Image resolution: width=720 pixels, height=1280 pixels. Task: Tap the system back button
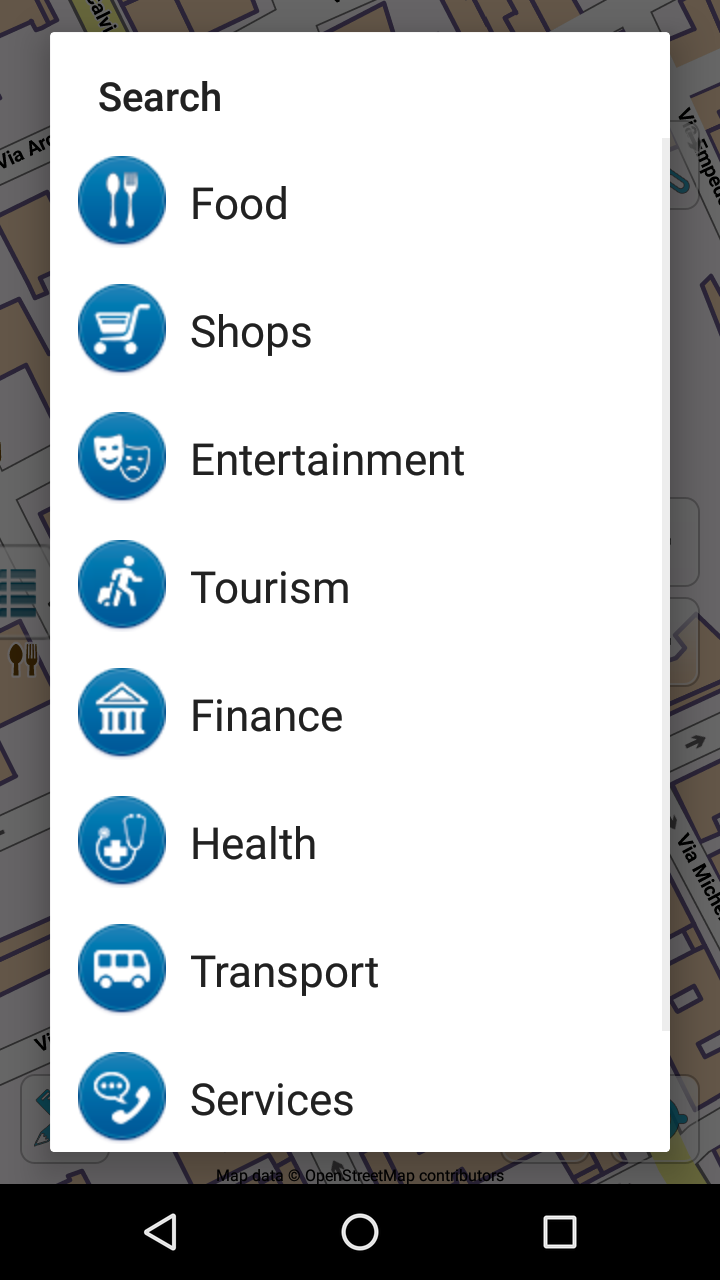point(160,1232)
